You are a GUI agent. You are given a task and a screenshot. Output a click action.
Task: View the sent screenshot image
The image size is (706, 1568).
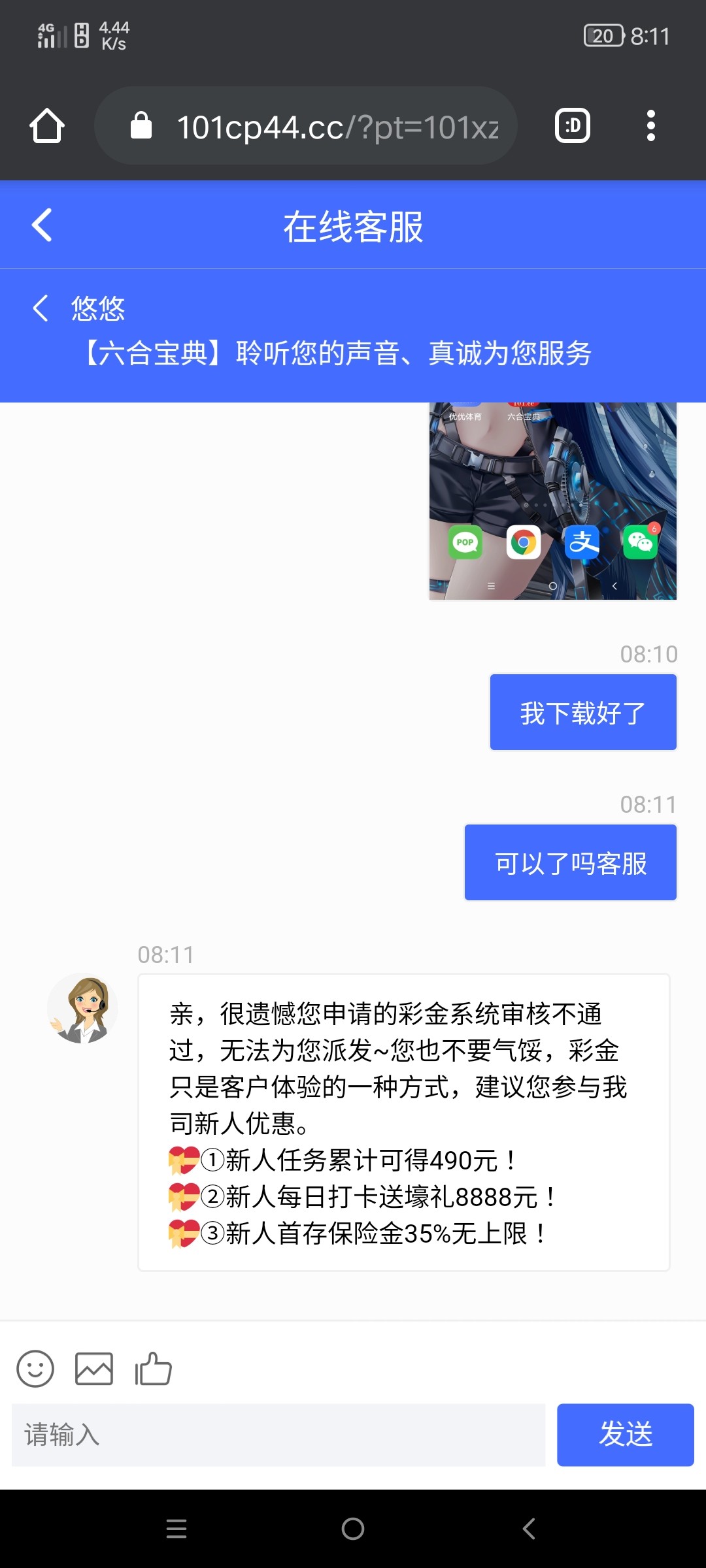[x=552, y=500]
